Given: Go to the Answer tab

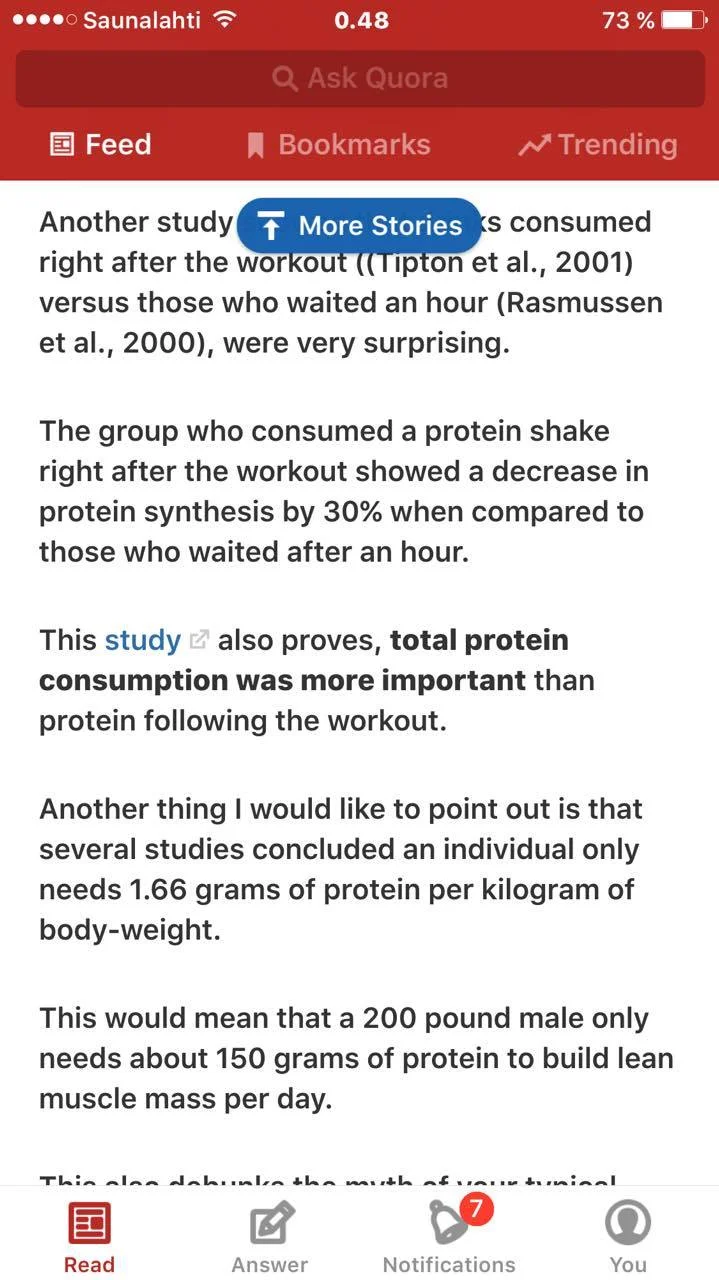Looking at the screenshot, I should 270,1236.
